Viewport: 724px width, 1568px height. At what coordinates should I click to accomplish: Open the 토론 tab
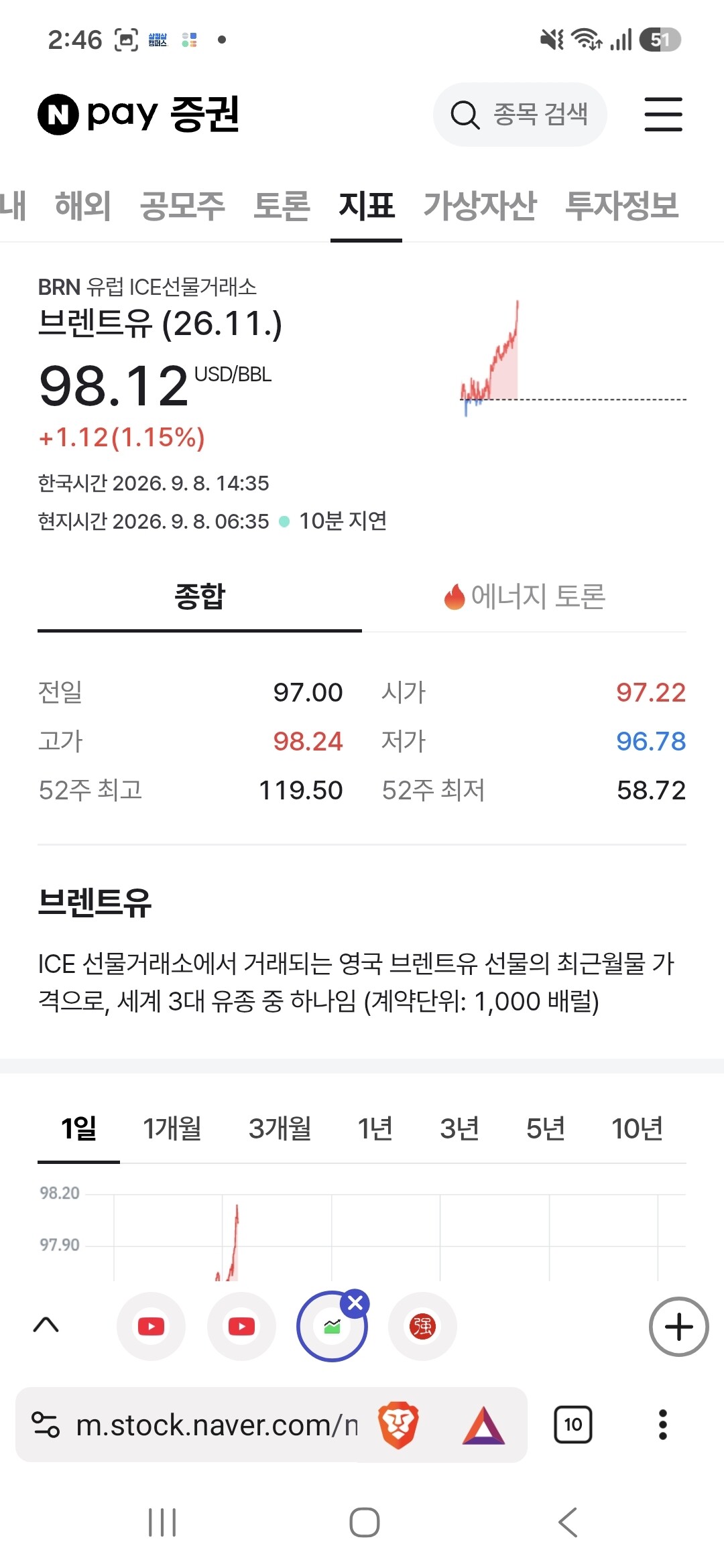[282, 205]
